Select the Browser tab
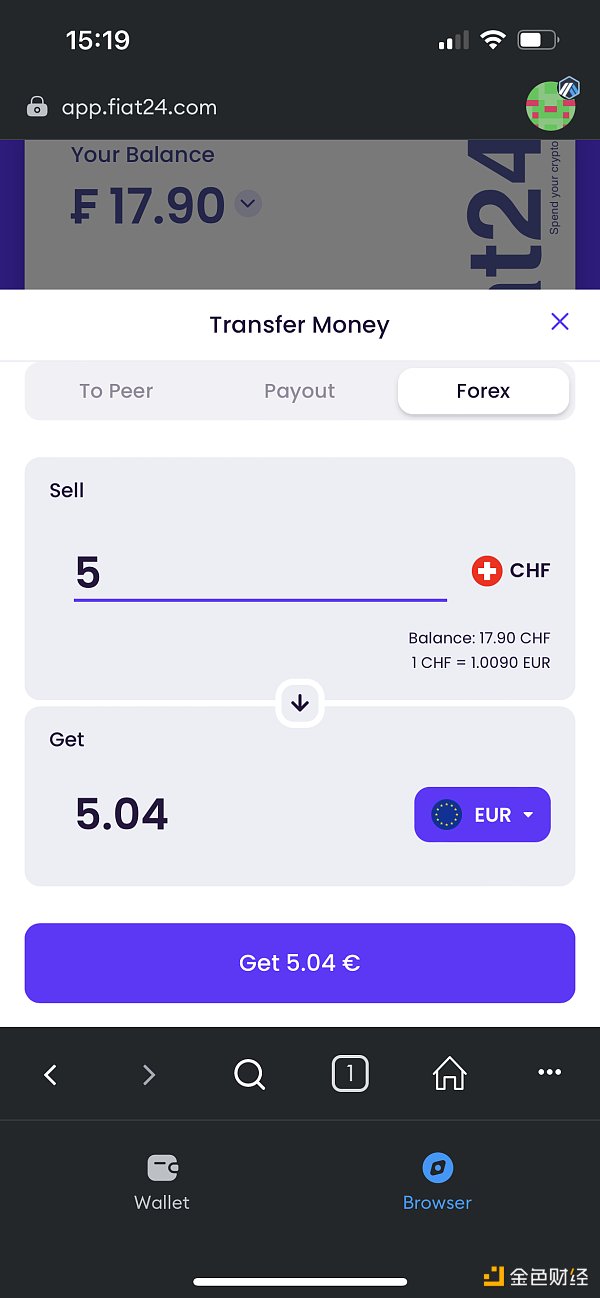The width and height of the screenshot is (600, 1298). [x=437, y=1181]
